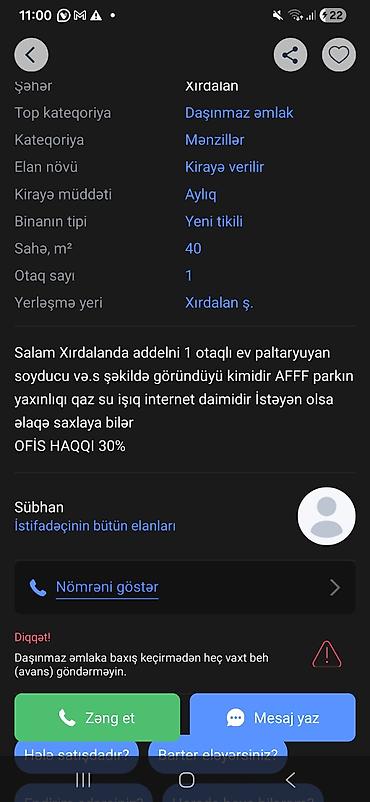Image resolution: width=370 pixels, height=802 pixels.
Task: Add this listing to favorites
Action: click(x=338, y=54)
